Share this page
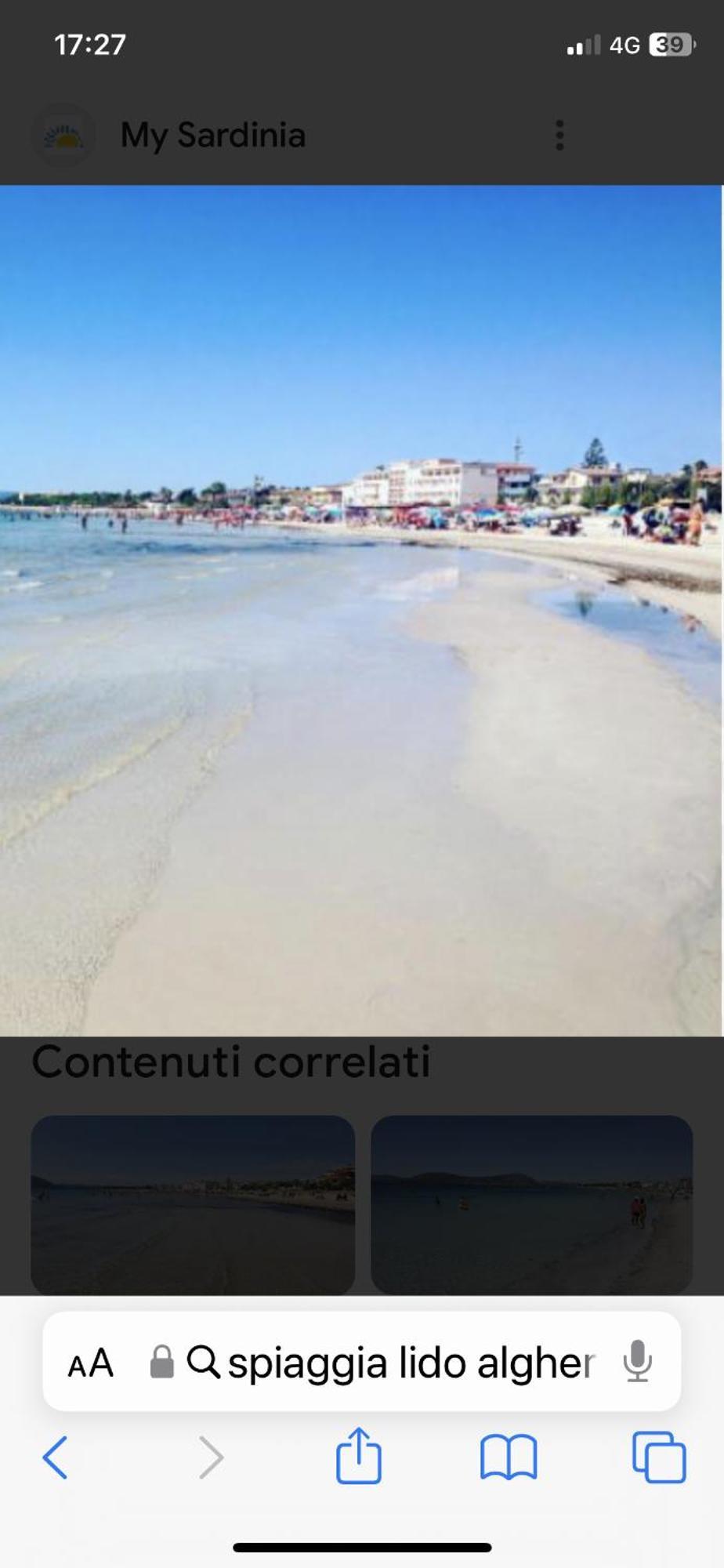The width and height of the screenshot is (724, 1568). 359,1456
